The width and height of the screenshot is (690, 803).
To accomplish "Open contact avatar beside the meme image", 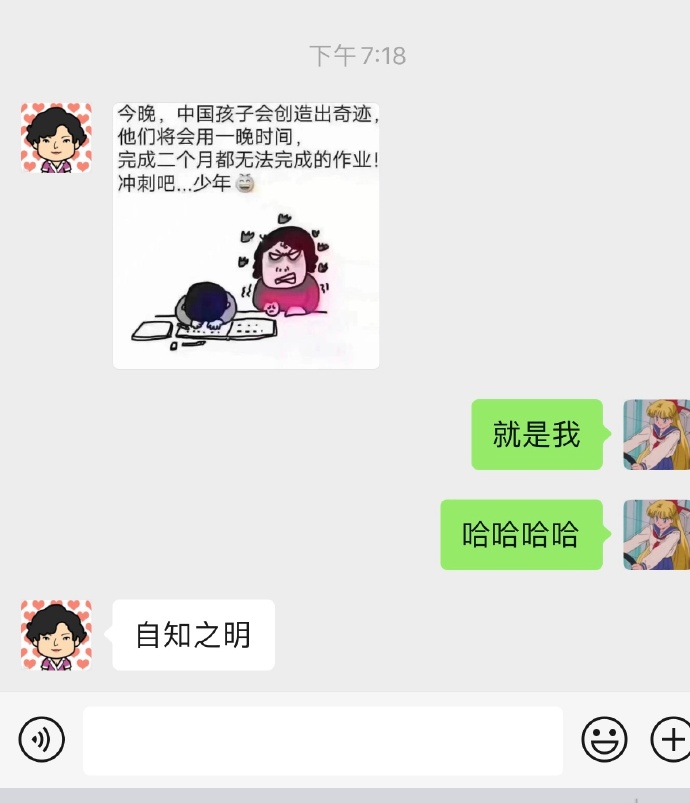I will (x=56, y=137).
